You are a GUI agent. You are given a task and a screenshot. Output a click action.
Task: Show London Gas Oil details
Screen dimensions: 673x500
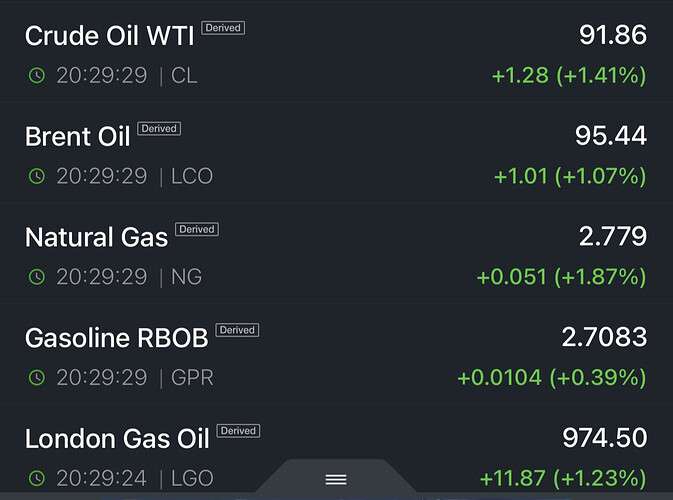click(x=117, y=438)
